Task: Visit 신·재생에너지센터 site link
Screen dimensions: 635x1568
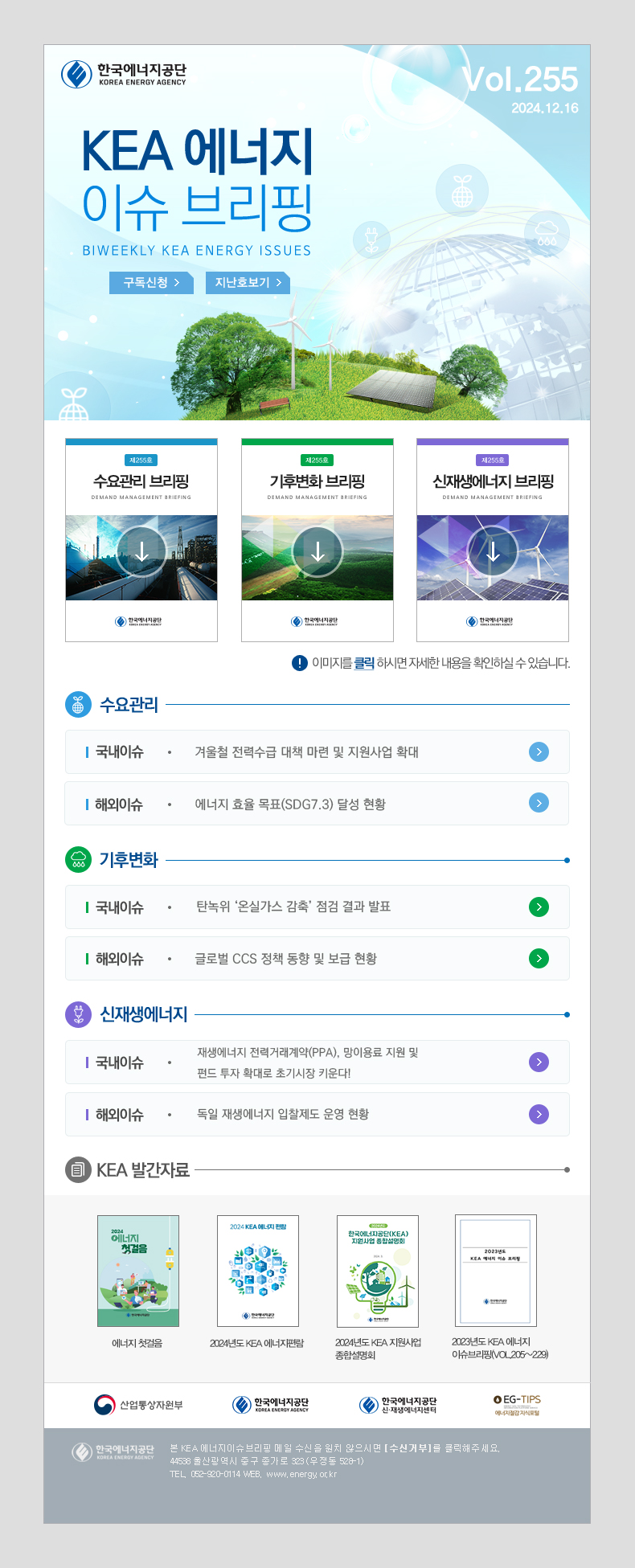Action: click(398, 1405)
